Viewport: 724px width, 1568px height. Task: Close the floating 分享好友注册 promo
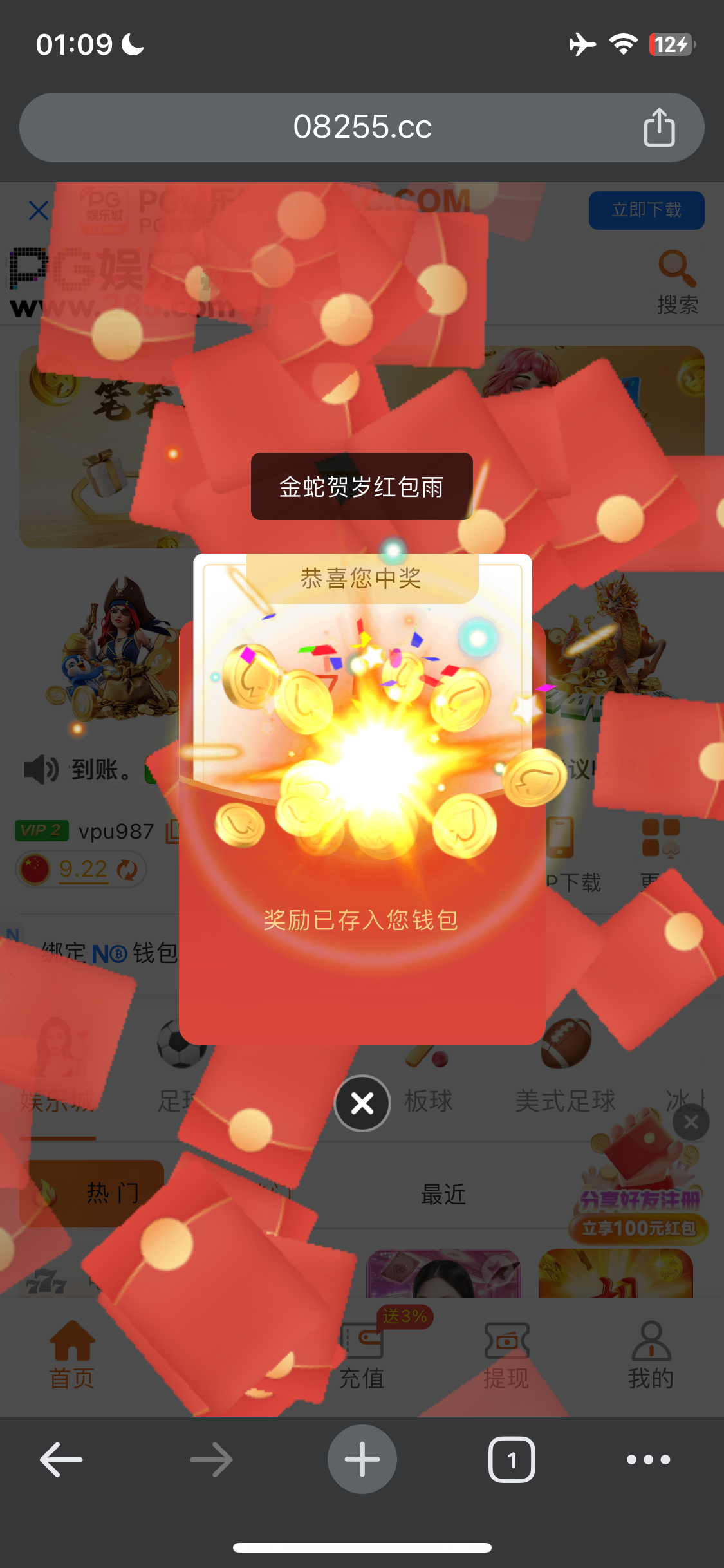(691, 1123)
